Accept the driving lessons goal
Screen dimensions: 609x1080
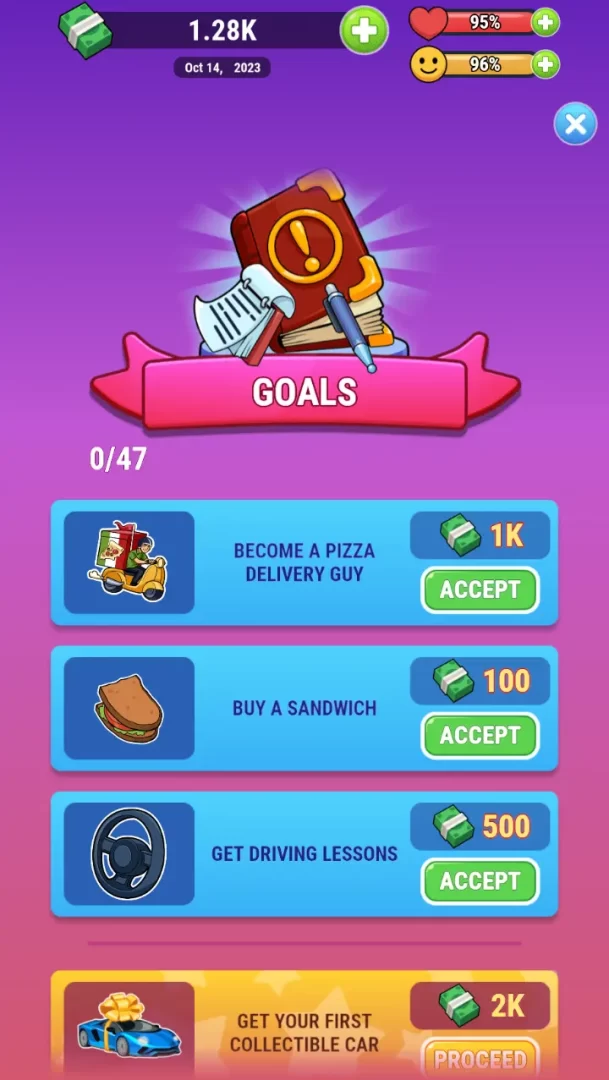(x=479, y=881)
